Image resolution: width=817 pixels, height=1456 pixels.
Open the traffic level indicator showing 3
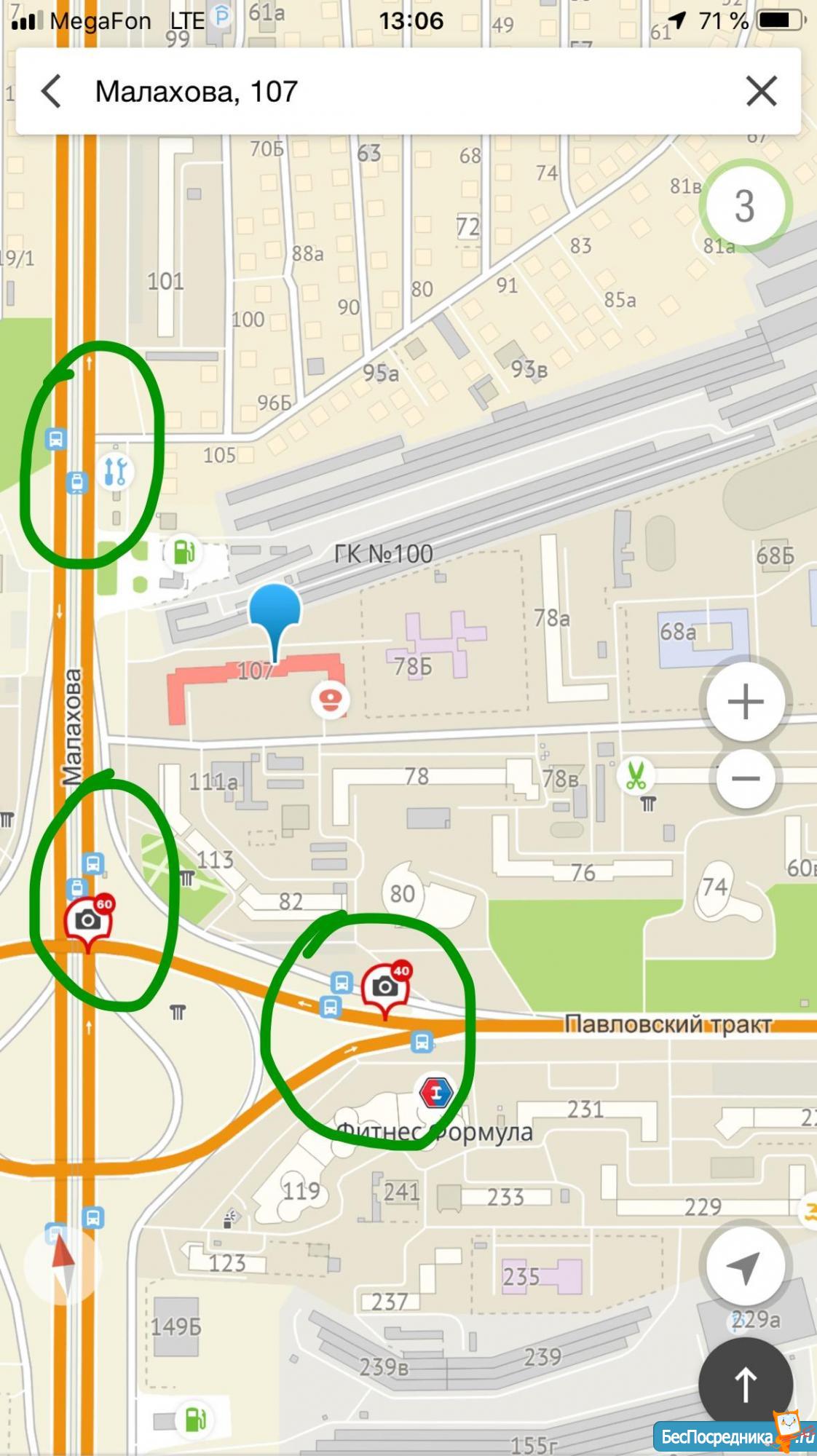pos(745,206)
